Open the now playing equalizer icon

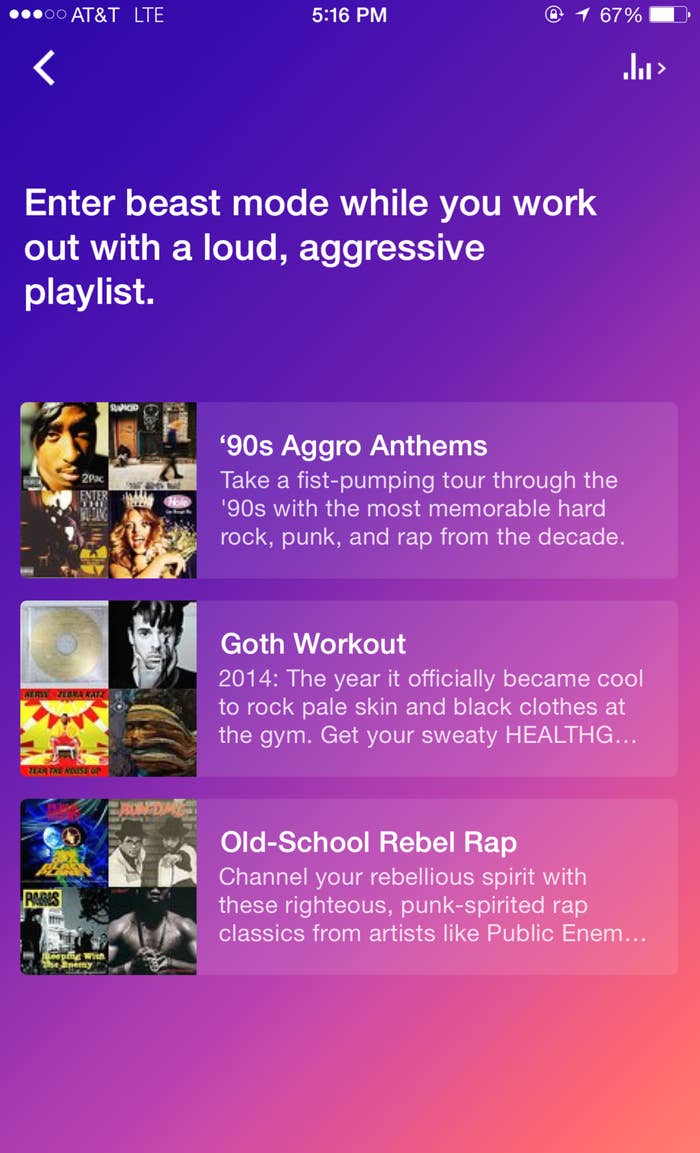(x=643, y=68)
